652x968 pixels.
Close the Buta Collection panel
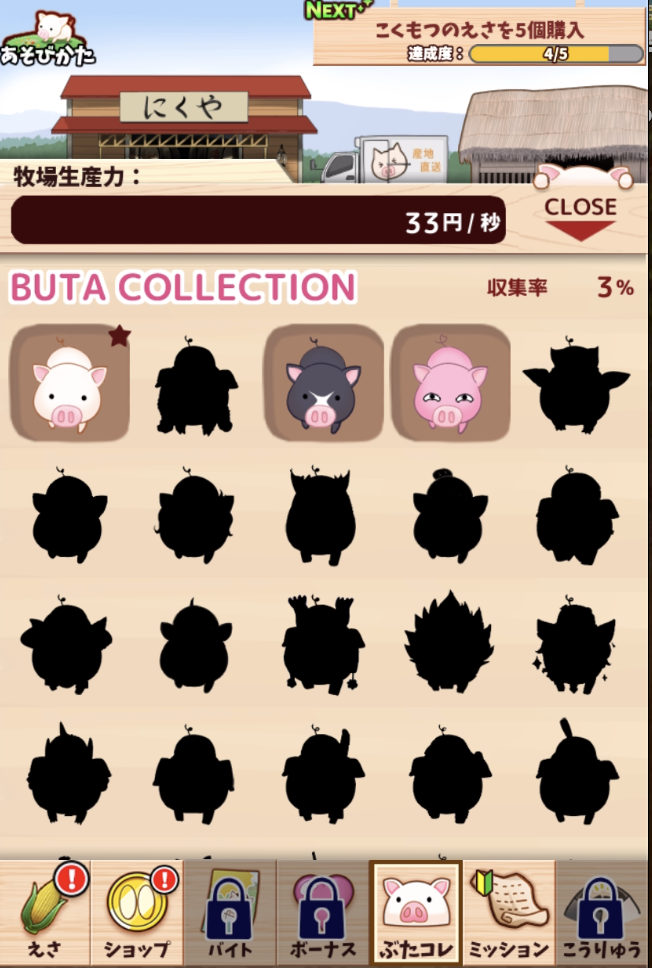click(x=580, y=216)
